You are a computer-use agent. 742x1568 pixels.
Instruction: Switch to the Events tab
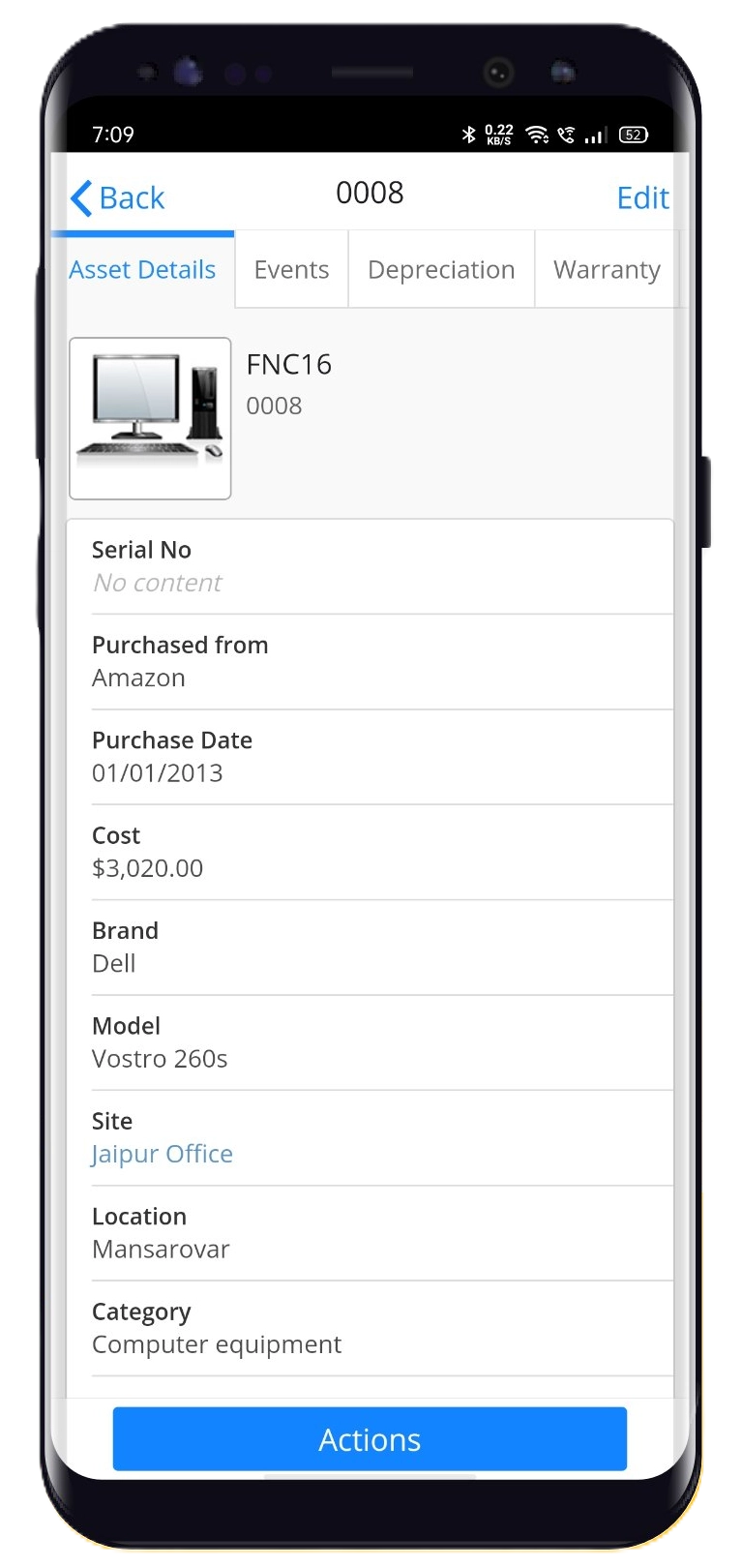(x=291, y=270)
